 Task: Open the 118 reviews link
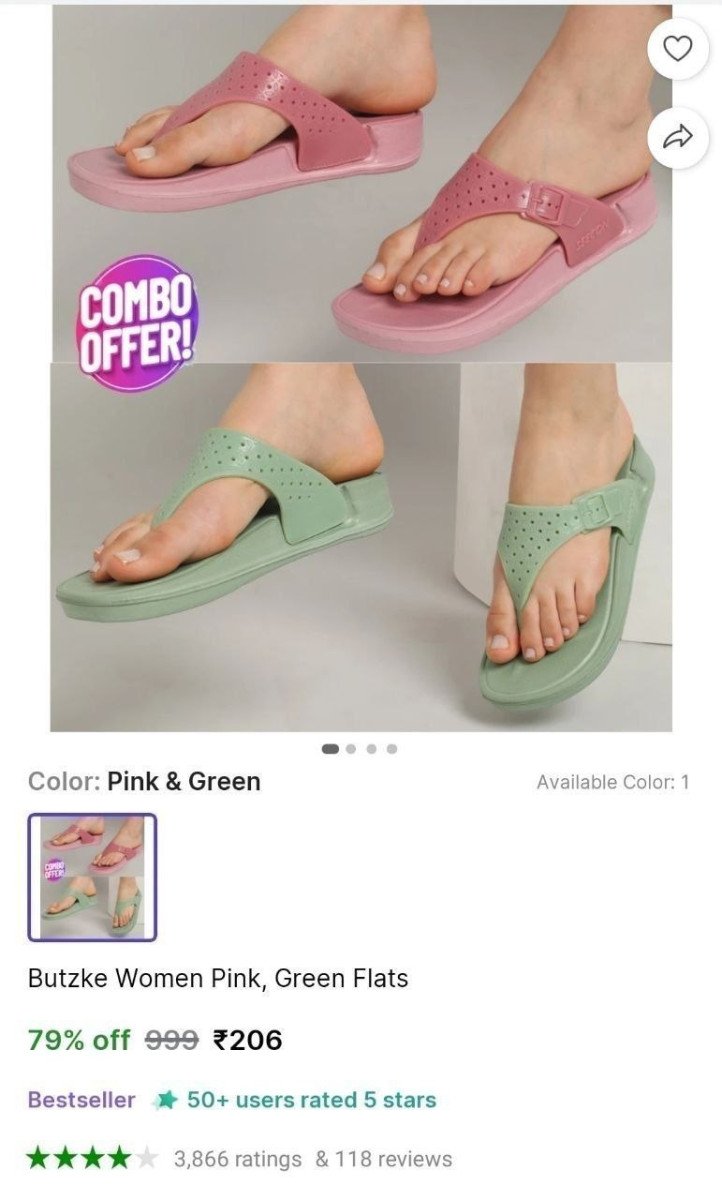point(388,1159)
